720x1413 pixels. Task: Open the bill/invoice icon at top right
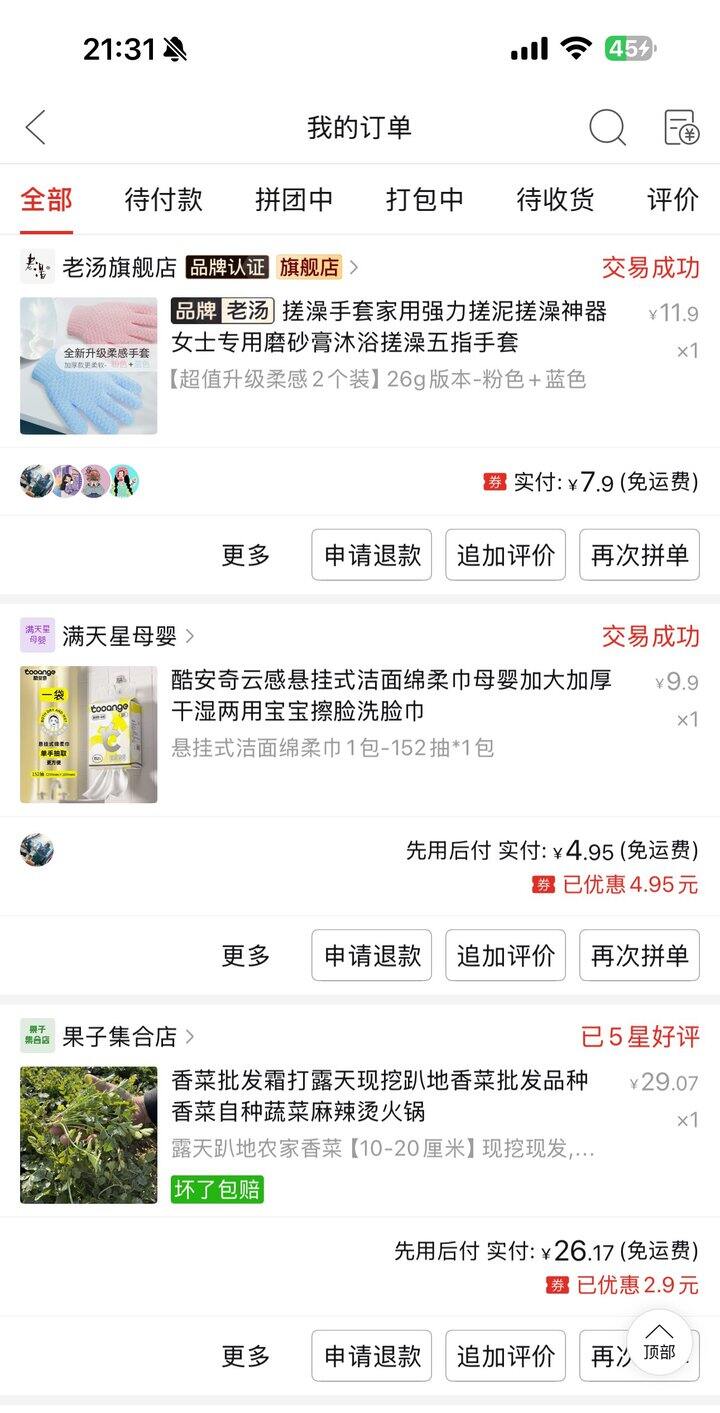tap(681, 128)
